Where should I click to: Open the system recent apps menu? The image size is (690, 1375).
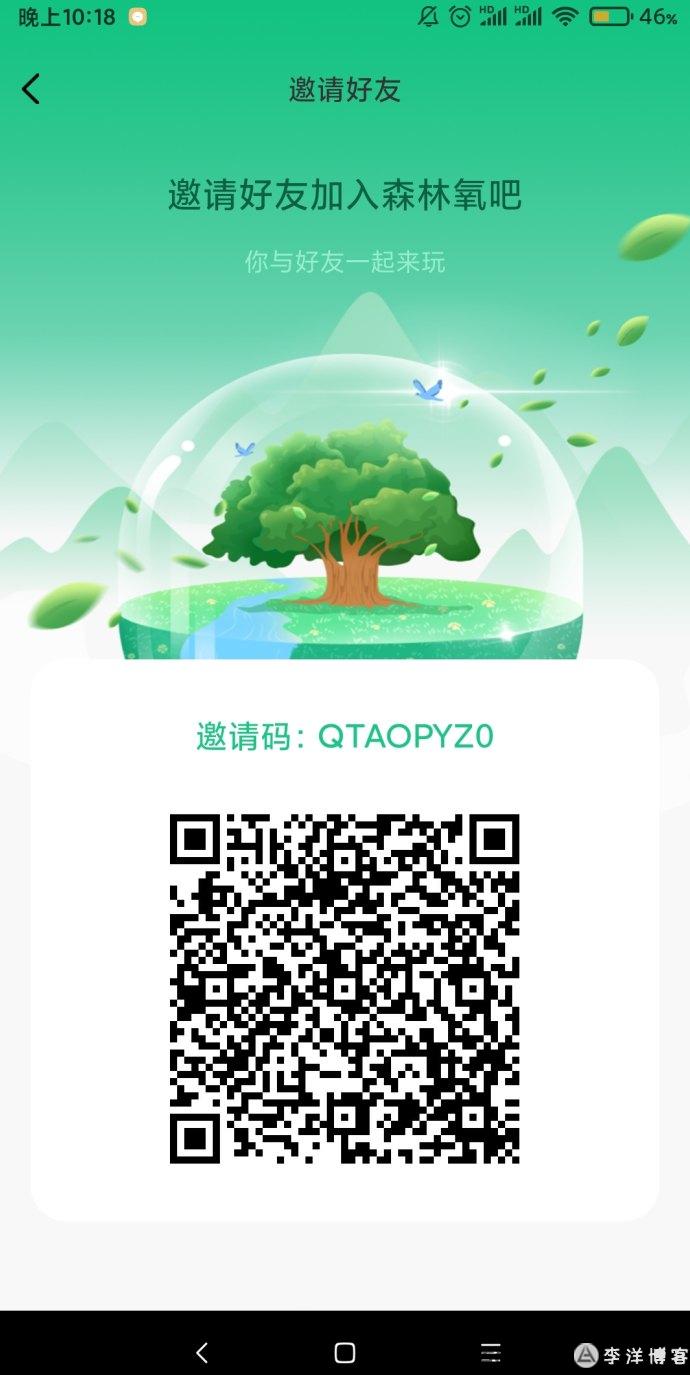490,1353
